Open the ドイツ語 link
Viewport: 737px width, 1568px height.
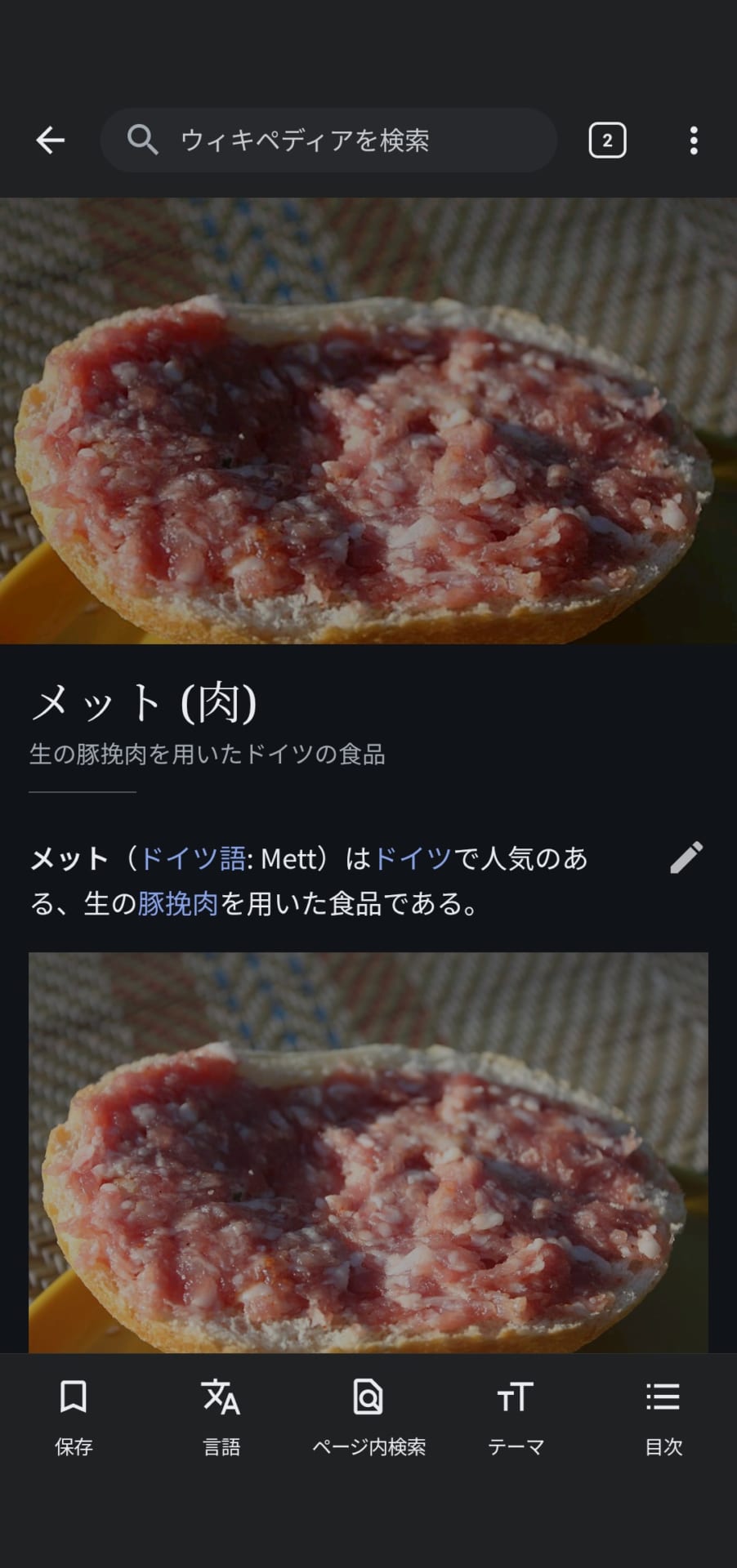click(x=193, y=859)
